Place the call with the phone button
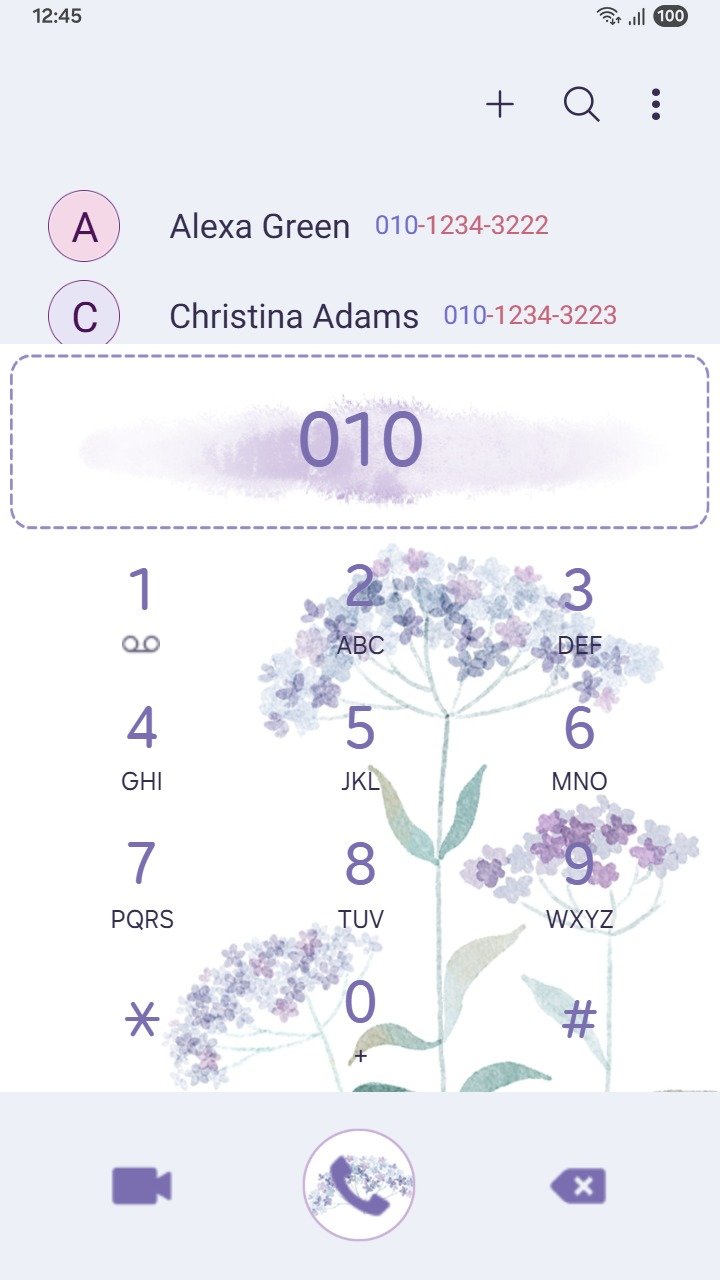The height and width of the screenshot is (1280, 720). (359, 1185)
